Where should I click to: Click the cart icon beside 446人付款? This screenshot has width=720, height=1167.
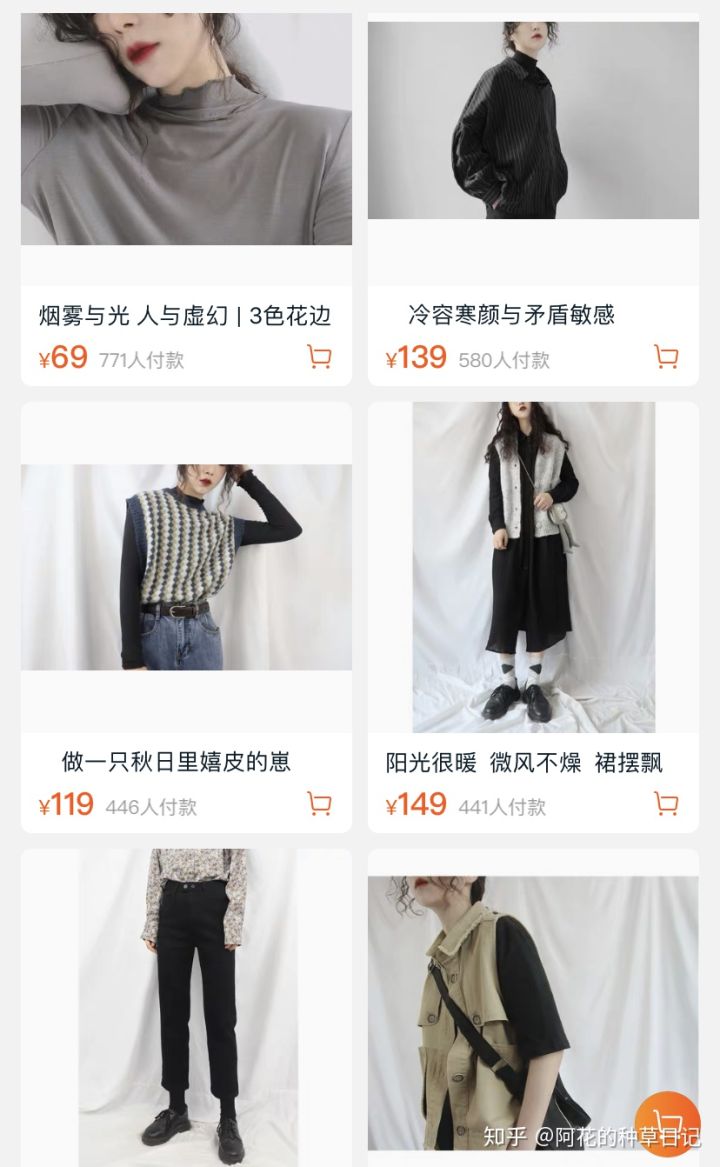point(318,802)
